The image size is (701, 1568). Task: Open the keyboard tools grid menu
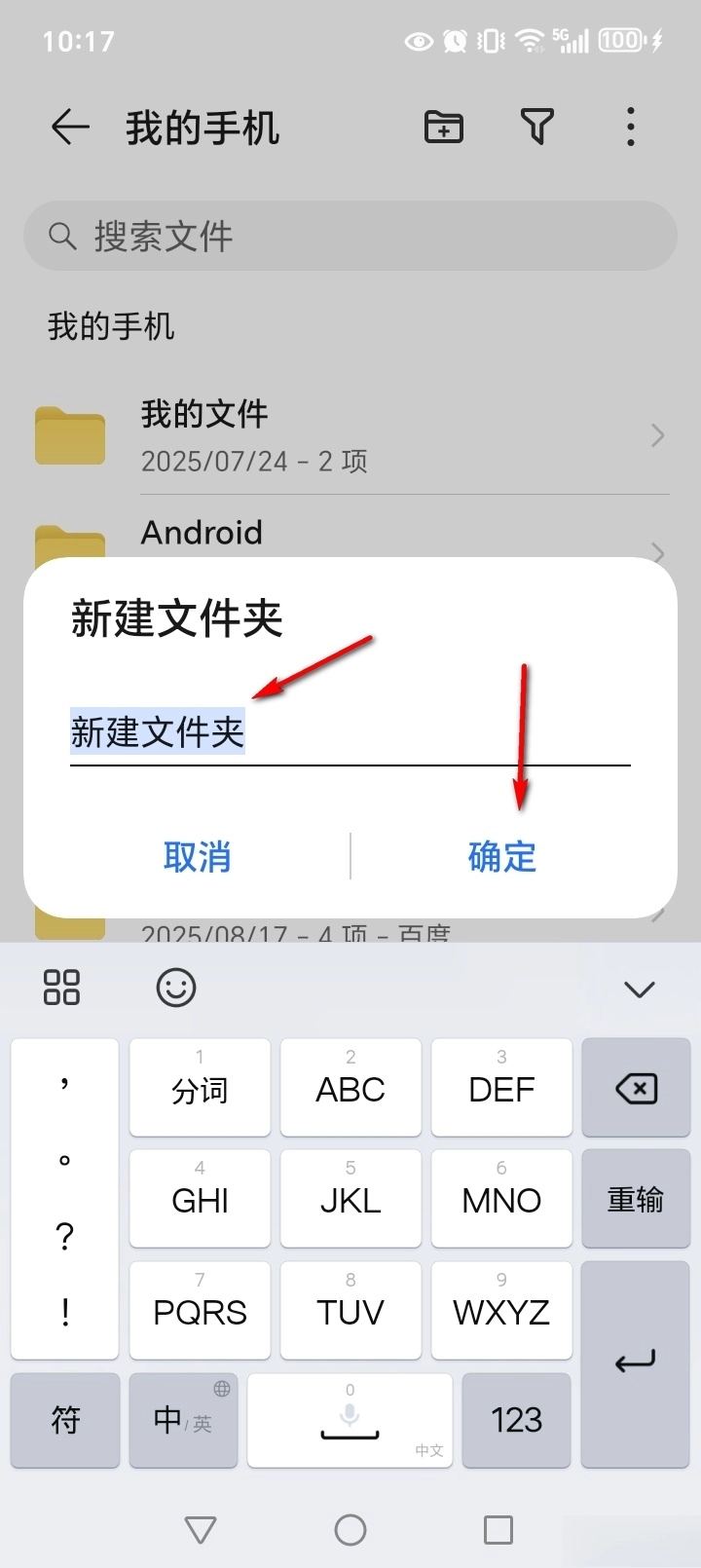(61, 988)
